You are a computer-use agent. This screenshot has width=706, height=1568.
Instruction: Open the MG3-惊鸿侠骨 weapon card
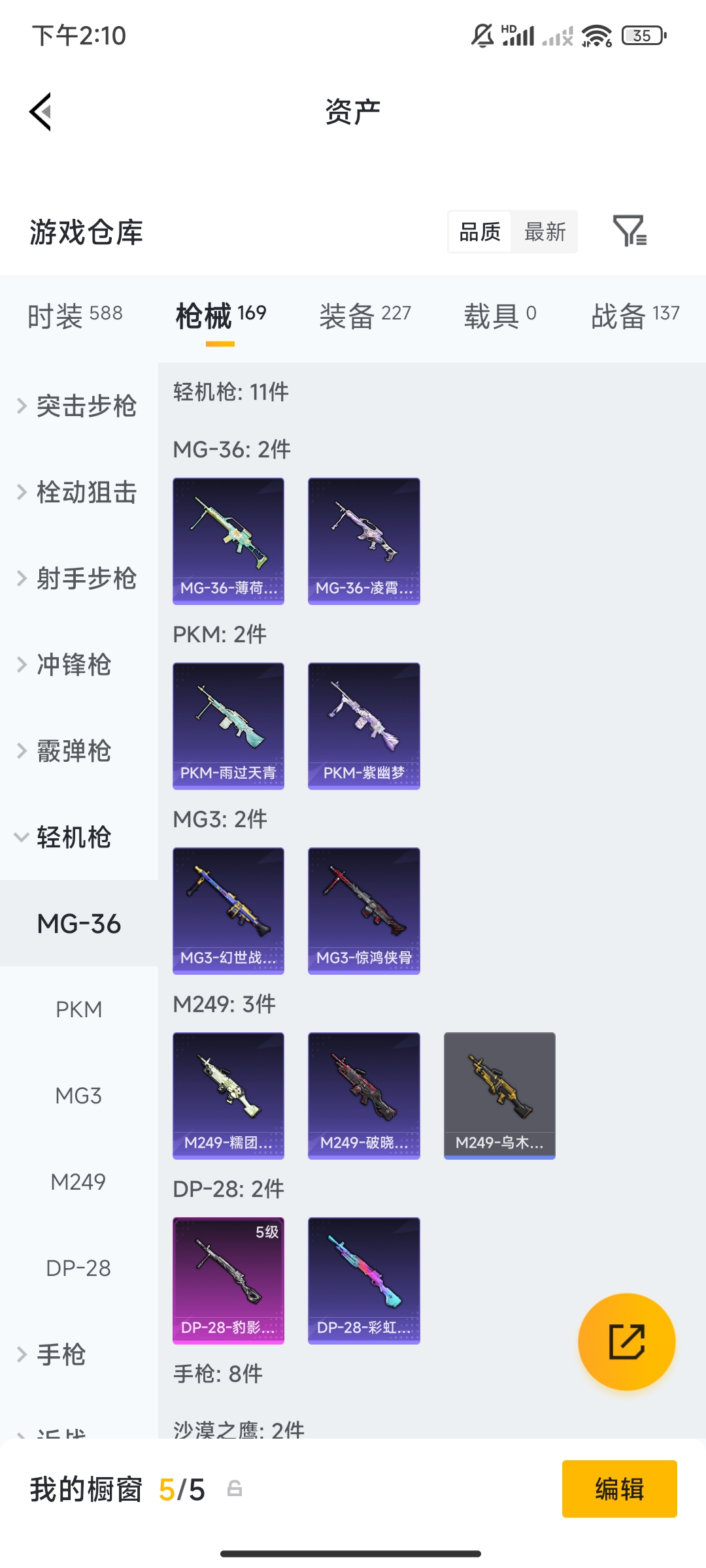(363, 911)
